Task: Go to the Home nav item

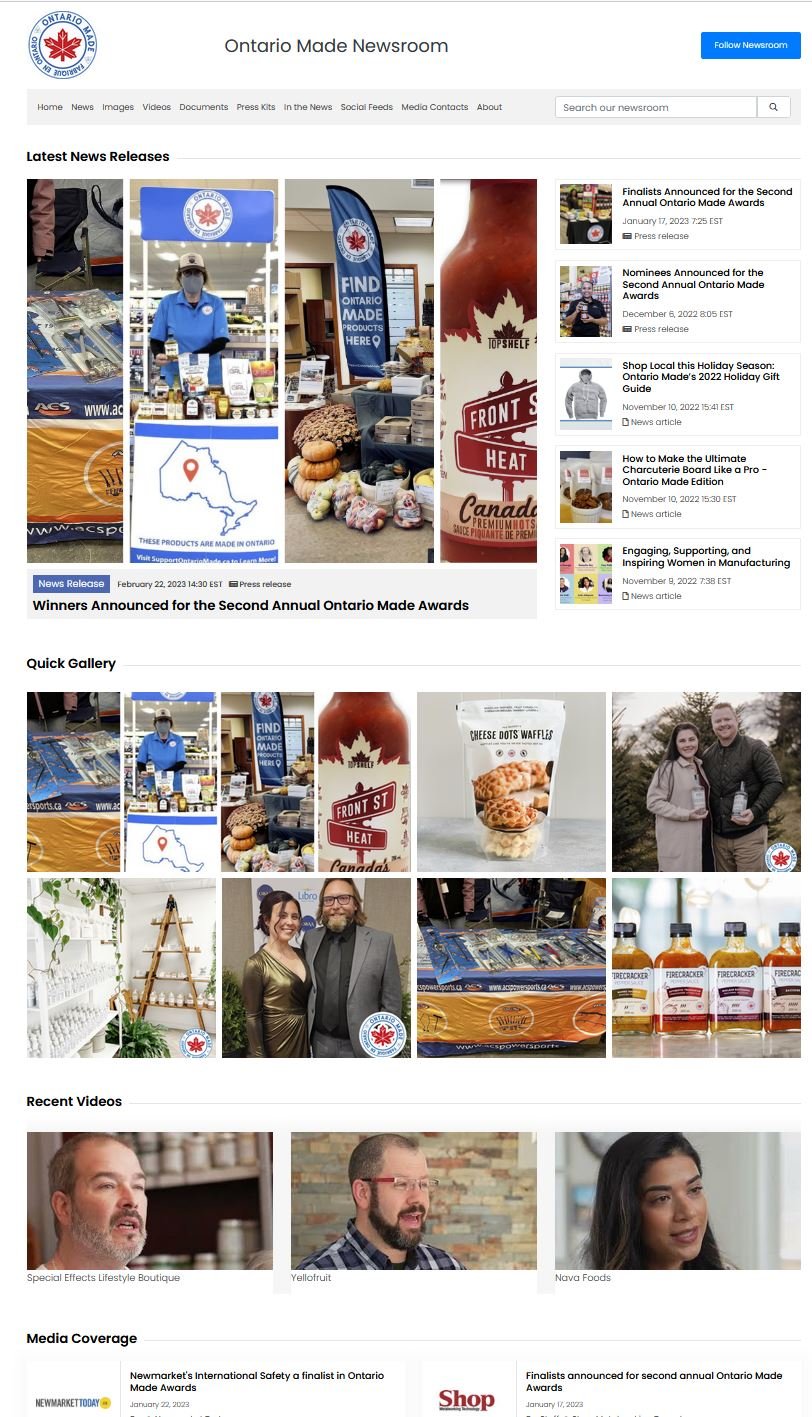Action: pyautogui.click(x=50, y=107)
